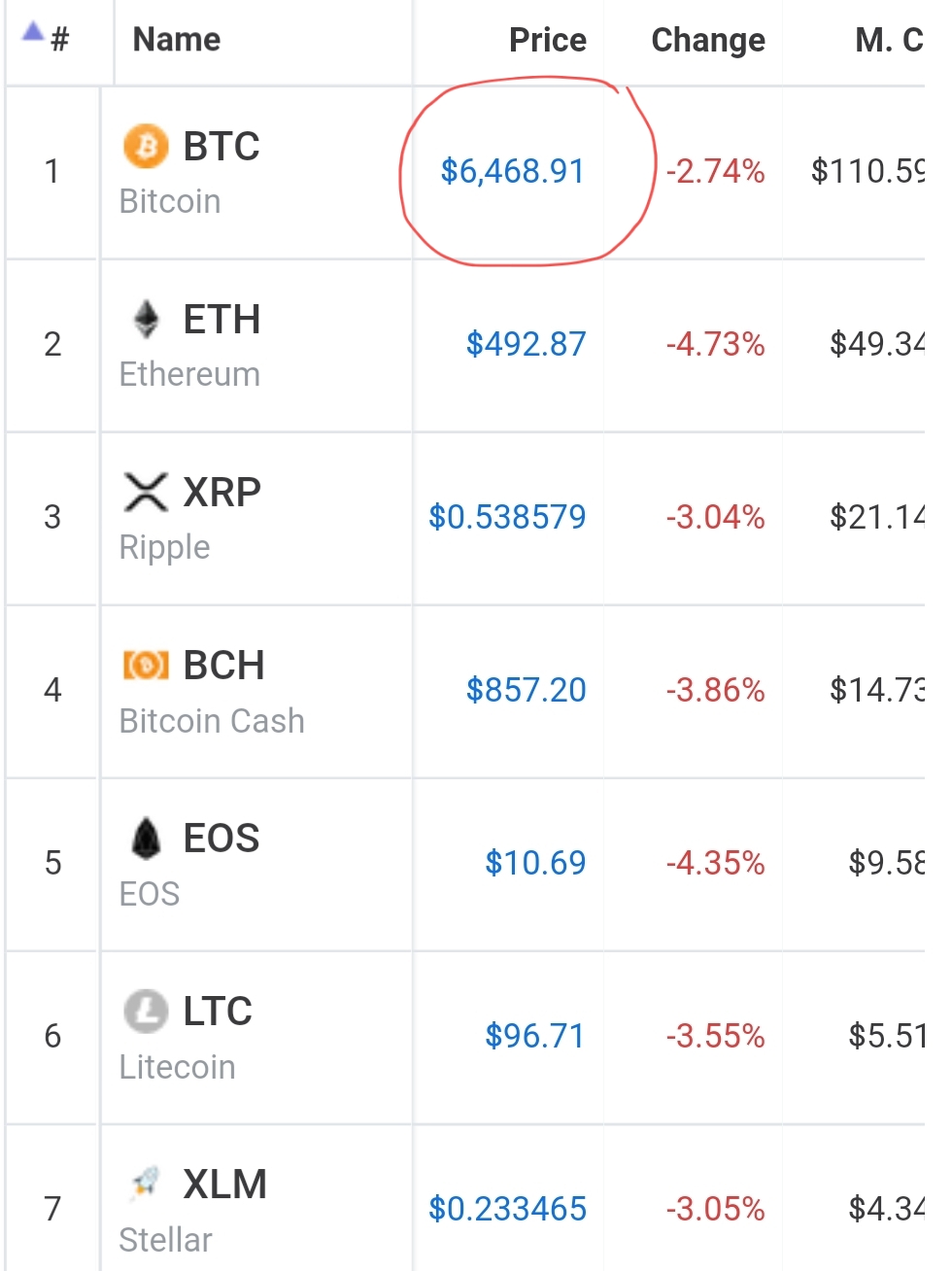The image size is (952, 1271).
Task: Open Litecoin LTC details
Action: tap(217, 1013)
